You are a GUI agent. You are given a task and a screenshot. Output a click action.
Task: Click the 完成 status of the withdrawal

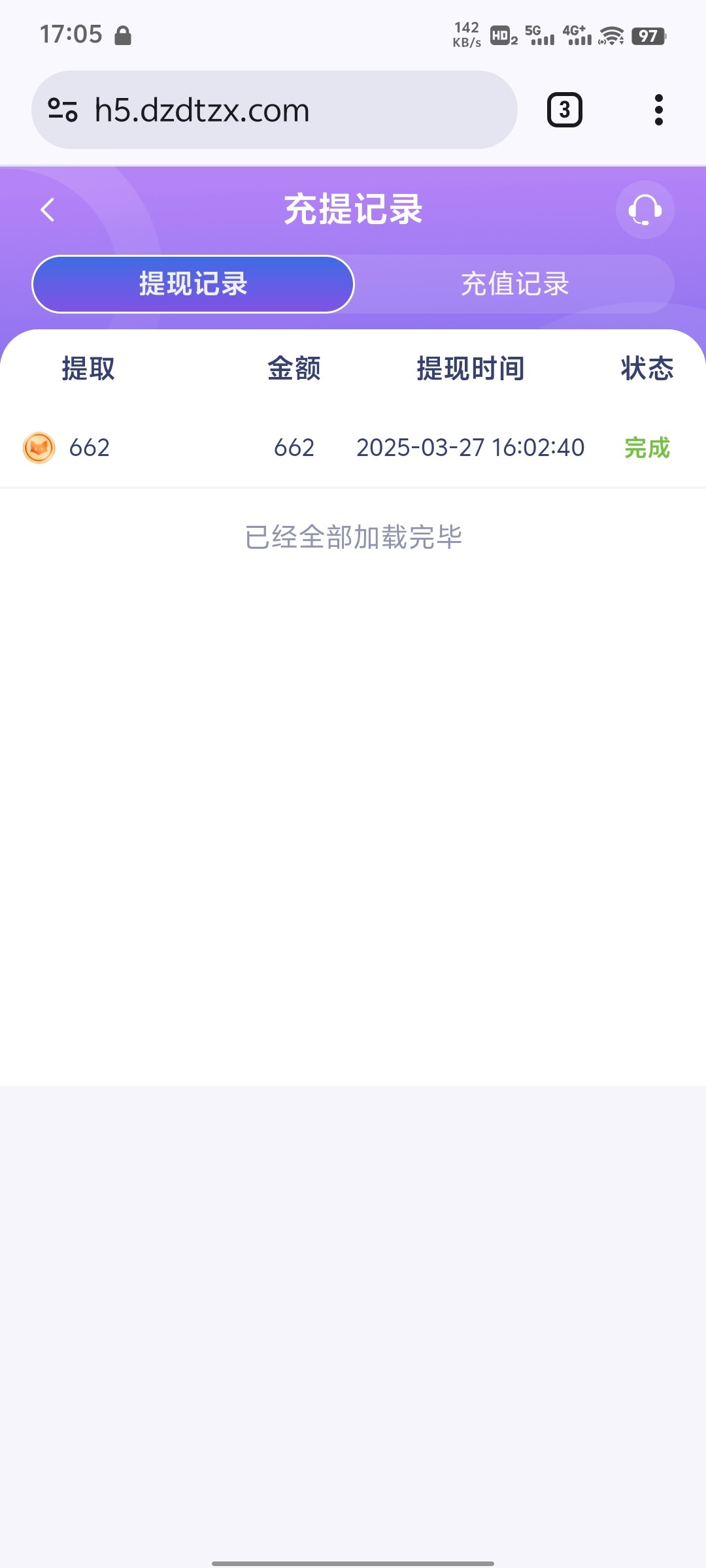click(647, 448)
